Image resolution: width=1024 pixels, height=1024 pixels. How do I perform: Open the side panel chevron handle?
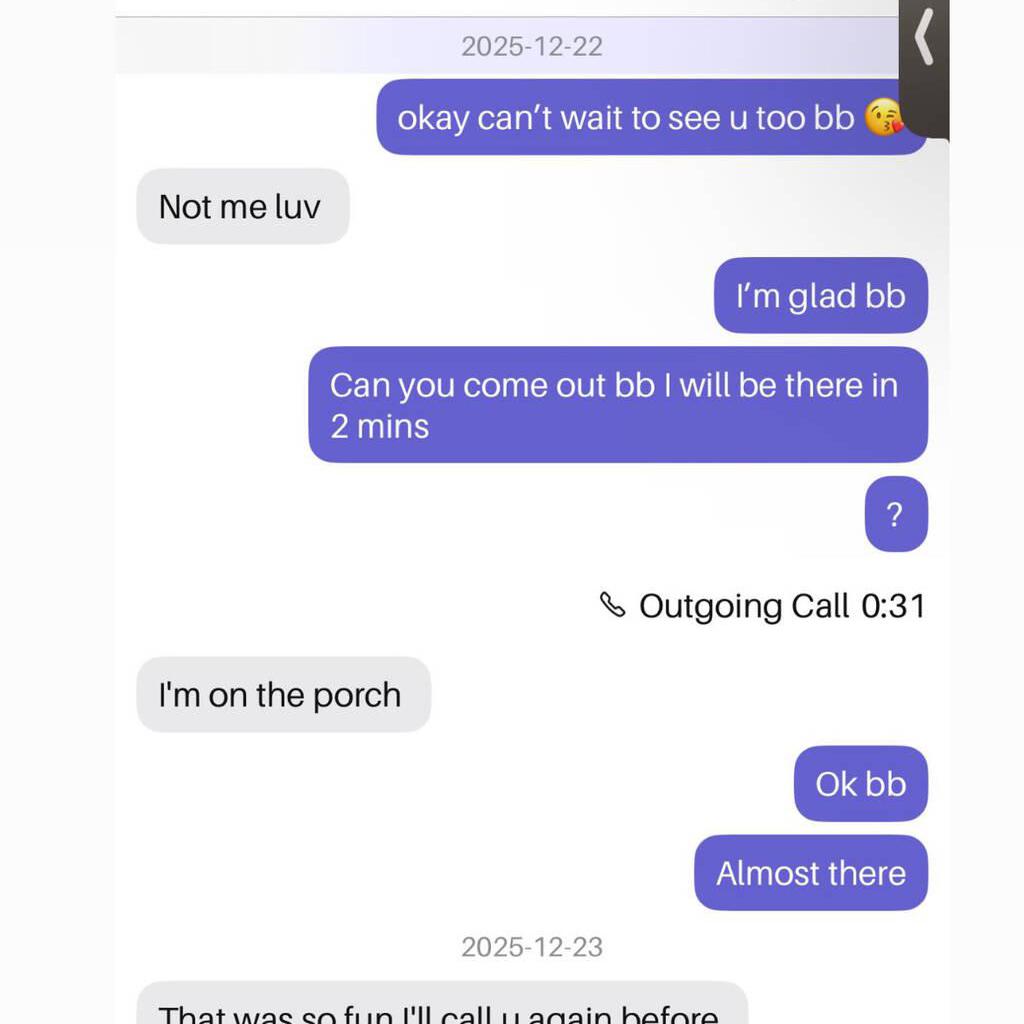pyautogui.click(x=924, y=42)
